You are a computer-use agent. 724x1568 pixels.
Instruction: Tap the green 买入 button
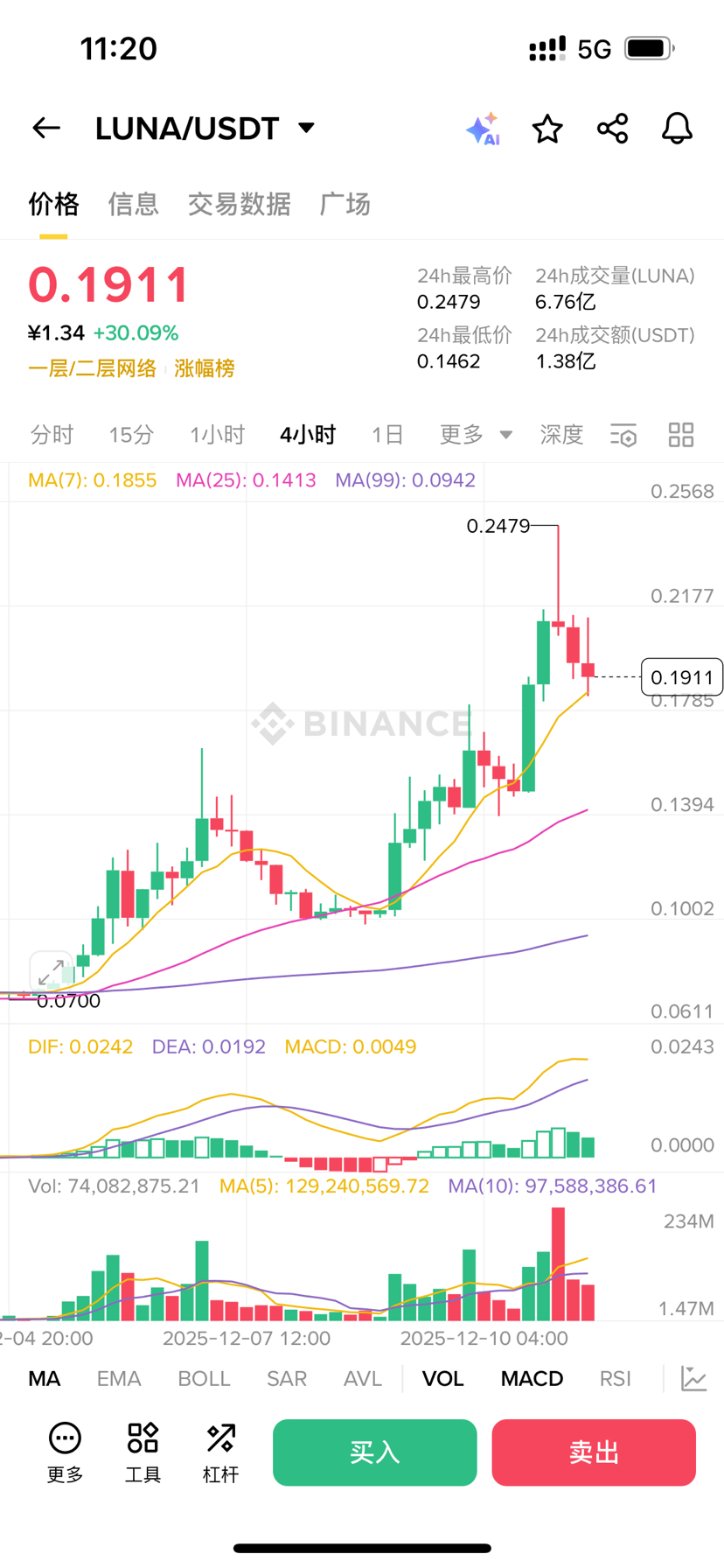tap(374, 1452)
